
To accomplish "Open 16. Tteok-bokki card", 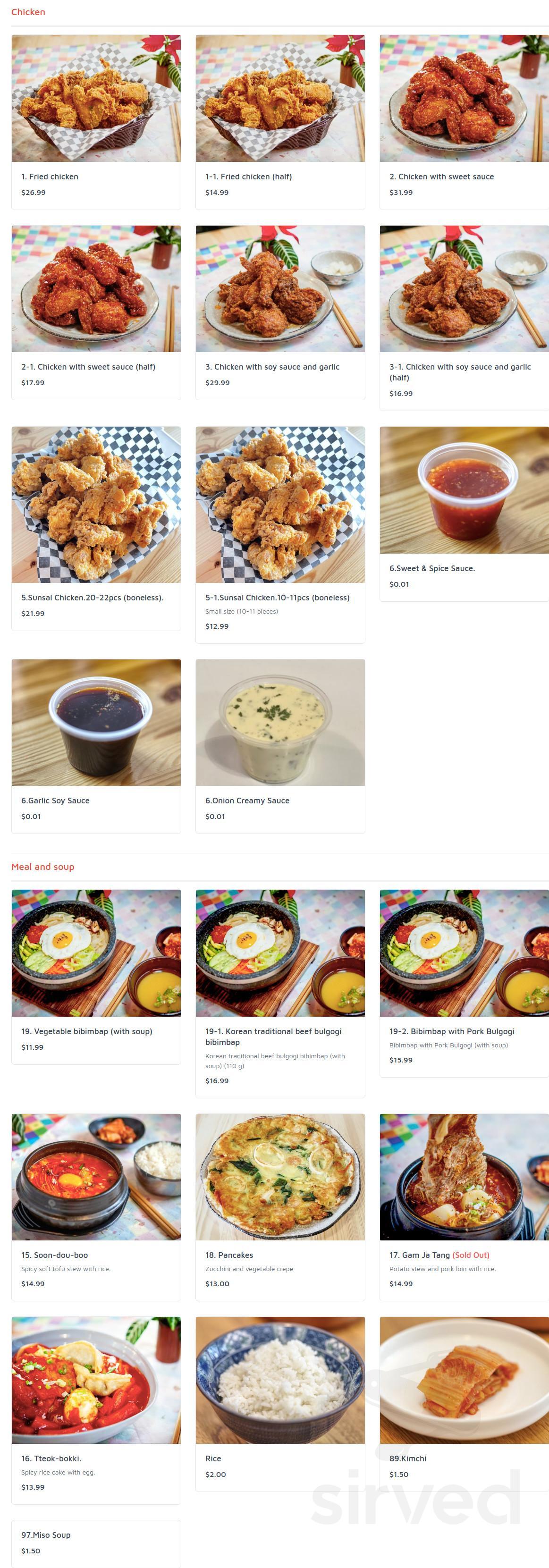I will [95, 1409].
